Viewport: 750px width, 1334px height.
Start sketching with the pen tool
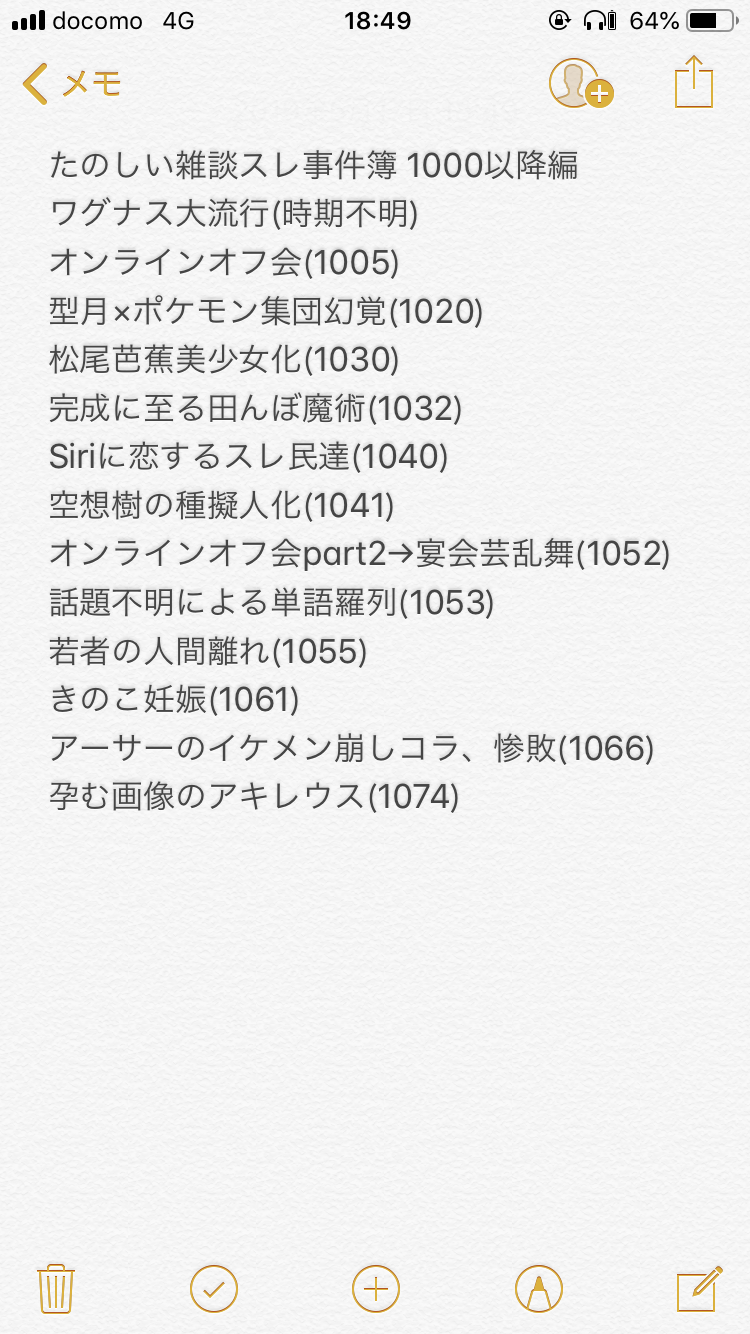coord(538,1288)
